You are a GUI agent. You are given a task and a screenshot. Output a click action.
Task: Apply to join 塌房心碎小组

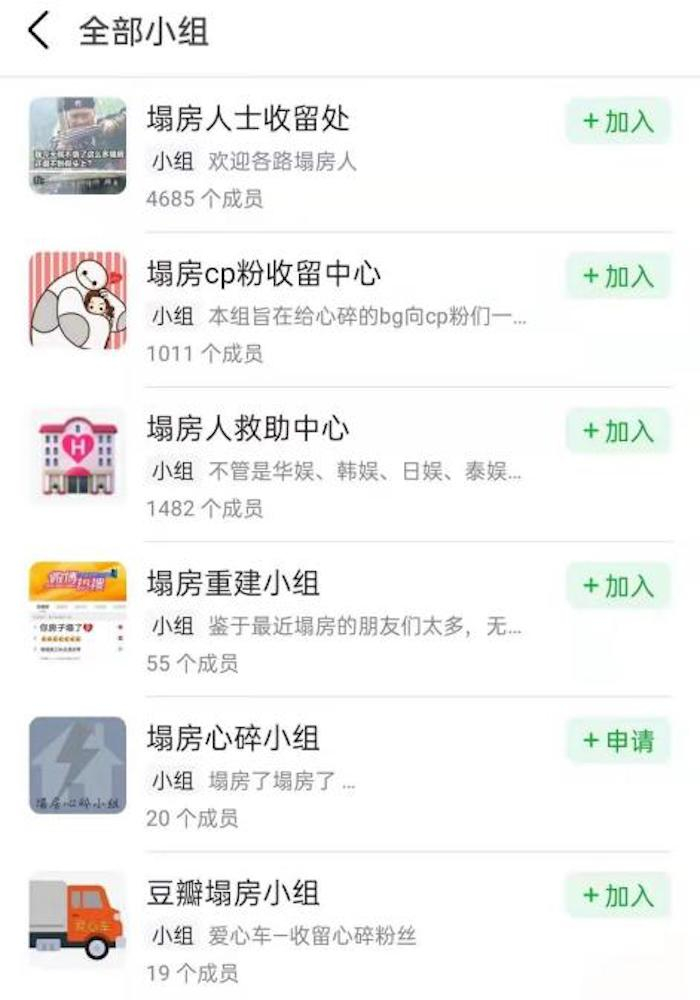click(617, 741)
